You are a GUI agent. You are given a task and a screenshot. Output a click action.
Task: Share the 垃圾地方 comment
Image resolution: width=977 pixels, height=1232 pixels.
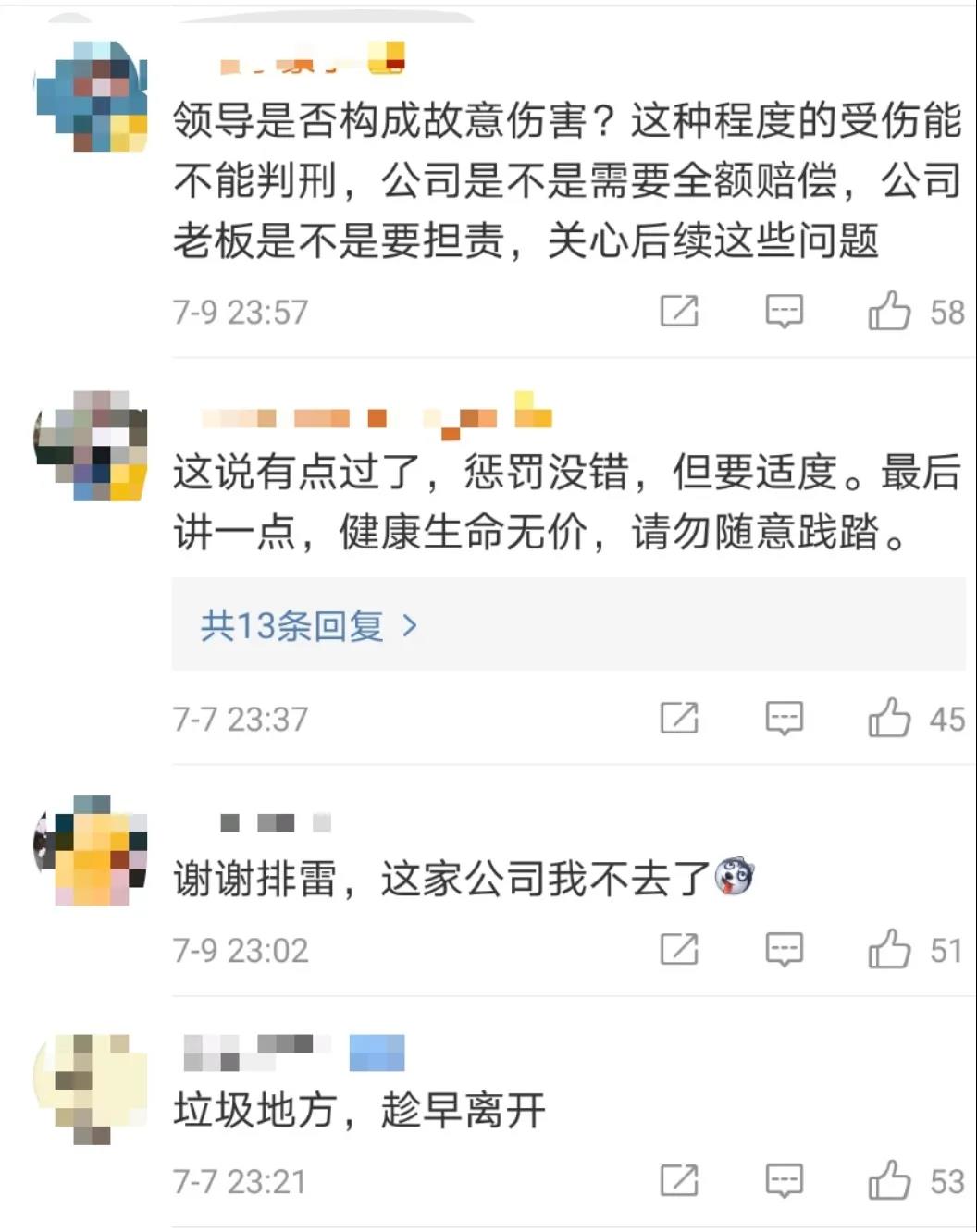[x=679, y=1181]
